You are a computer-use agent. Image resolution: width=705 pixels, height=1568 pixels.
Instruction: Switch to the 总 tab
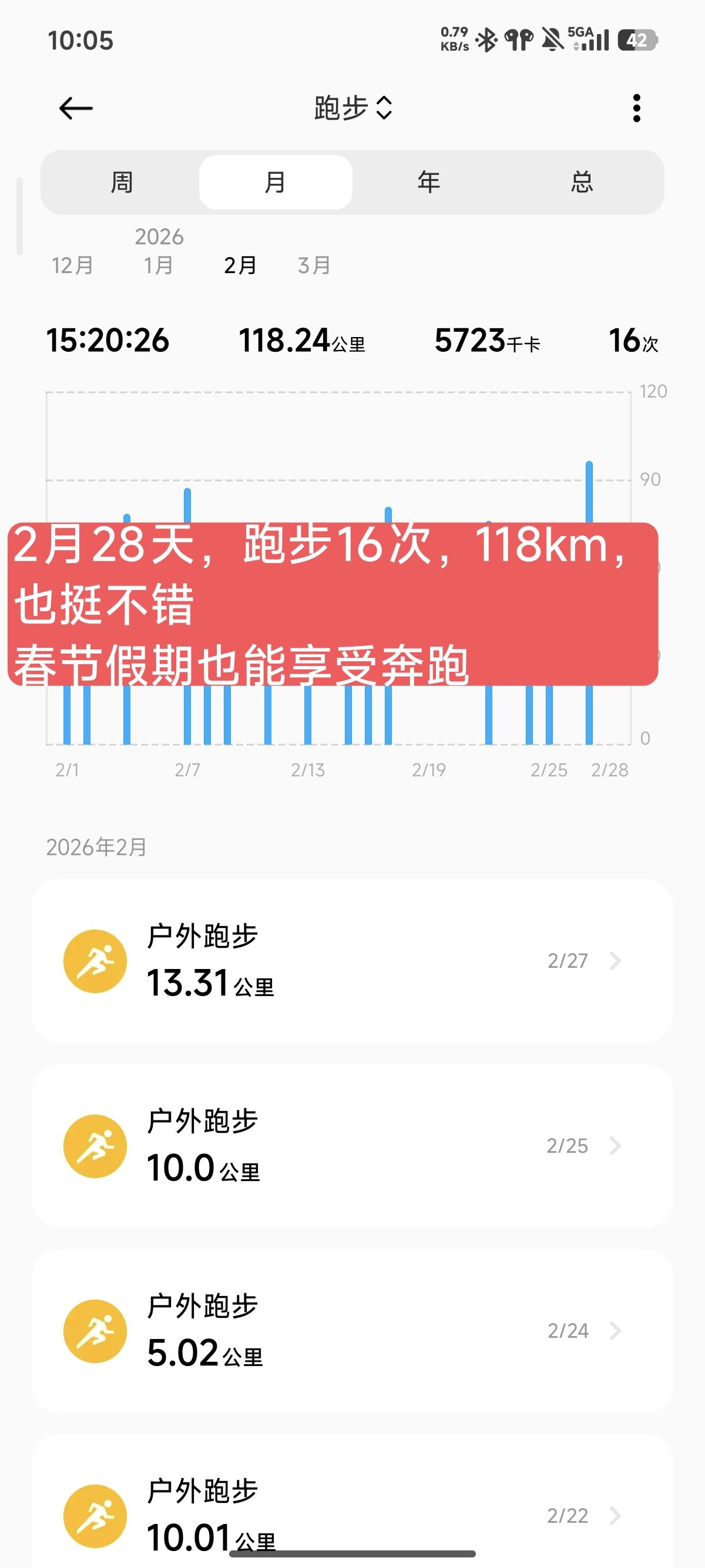tap(582, 182)
